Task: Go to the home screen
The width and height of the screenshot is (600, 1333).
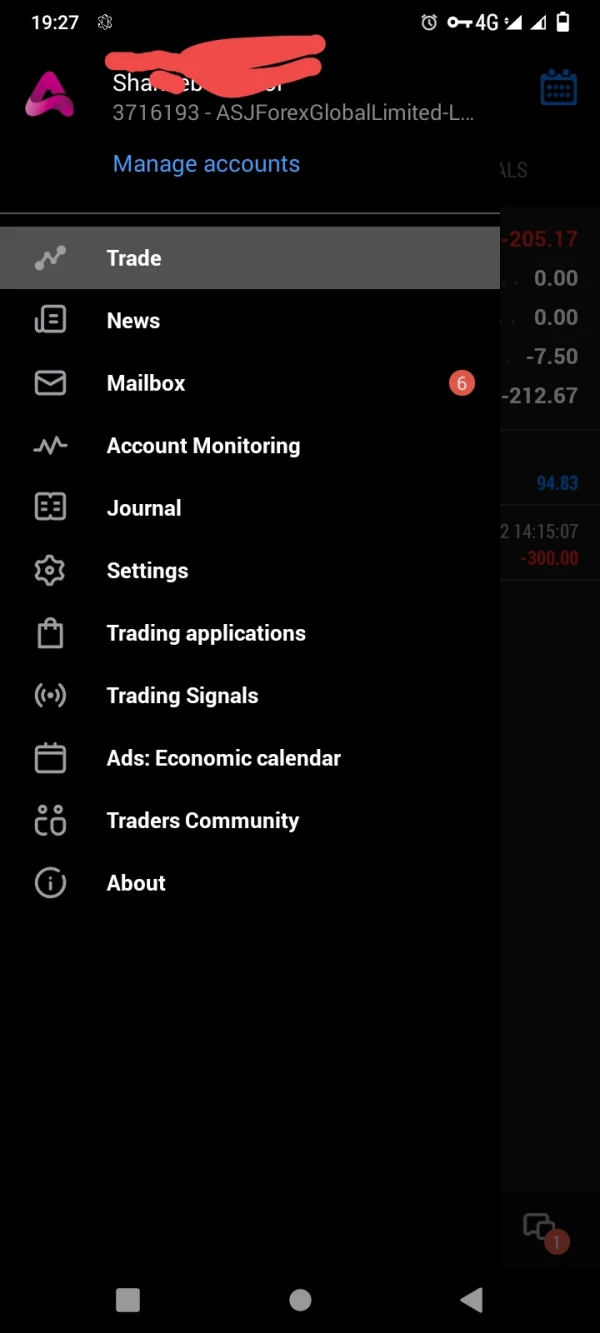Action: pyautogui.click(x=300, y=1299)
